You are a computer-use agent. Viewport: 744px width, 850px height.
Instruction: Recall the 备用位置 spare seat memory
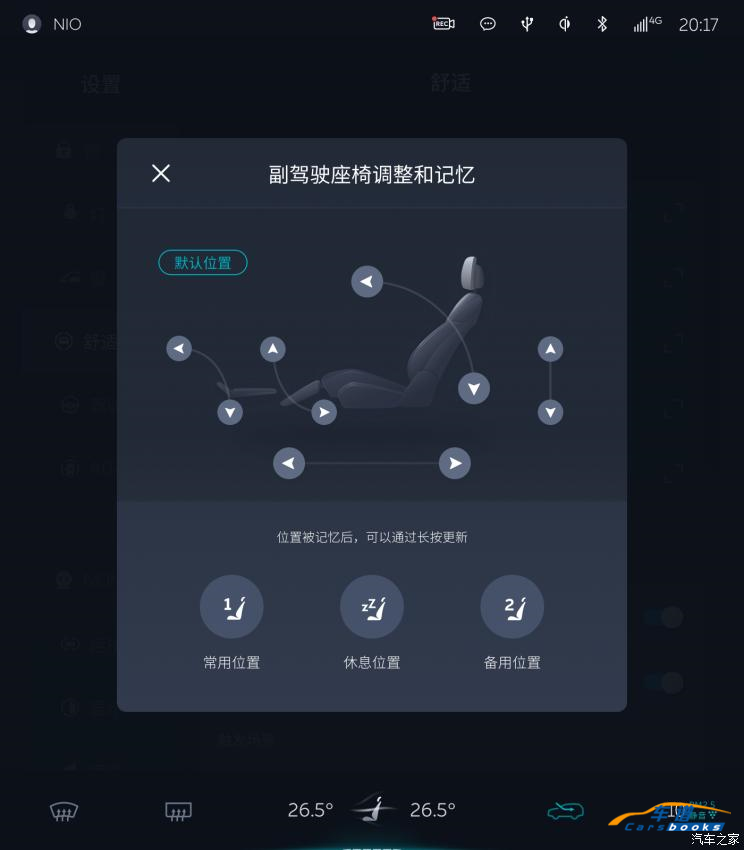512,607
